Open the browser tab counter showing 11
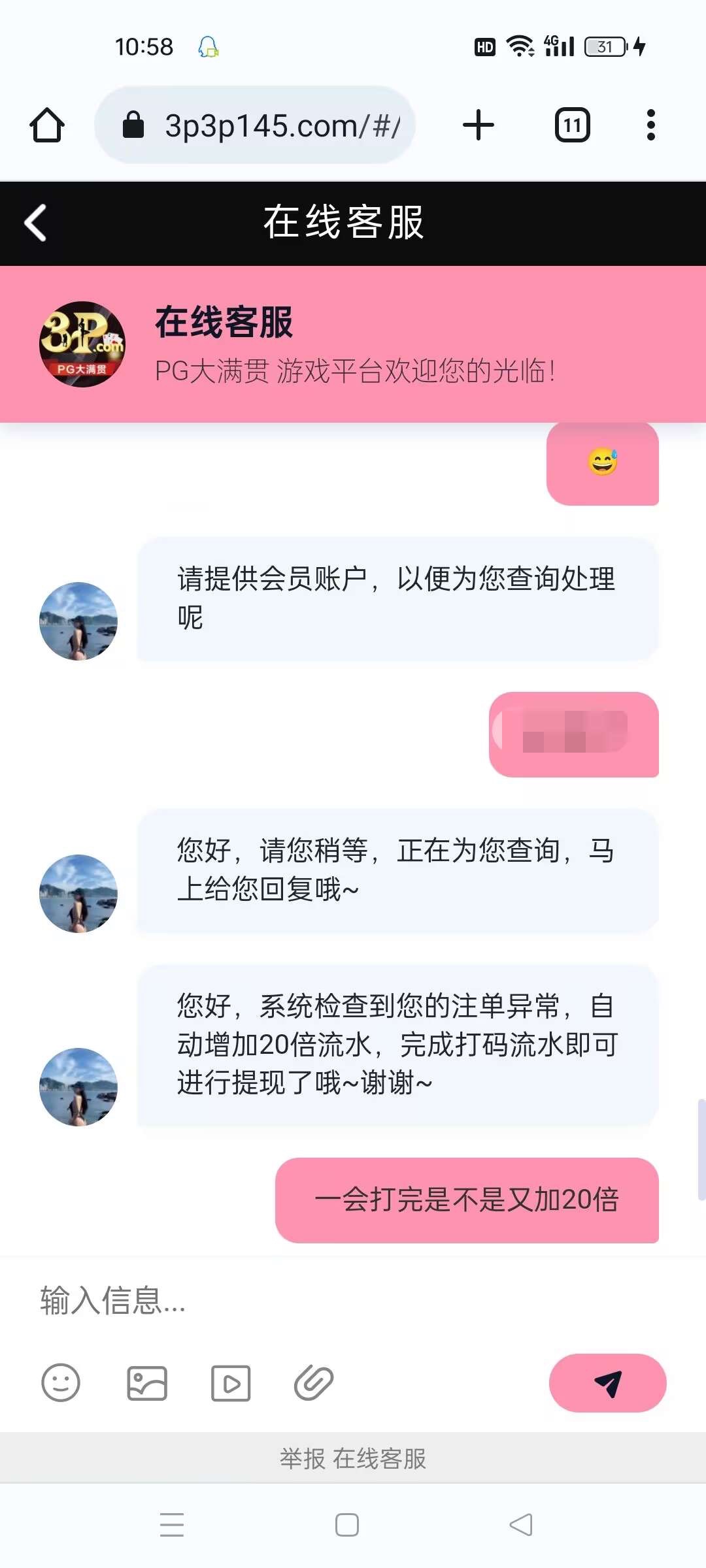This screenshot has width=706, height=1568. 572,125
